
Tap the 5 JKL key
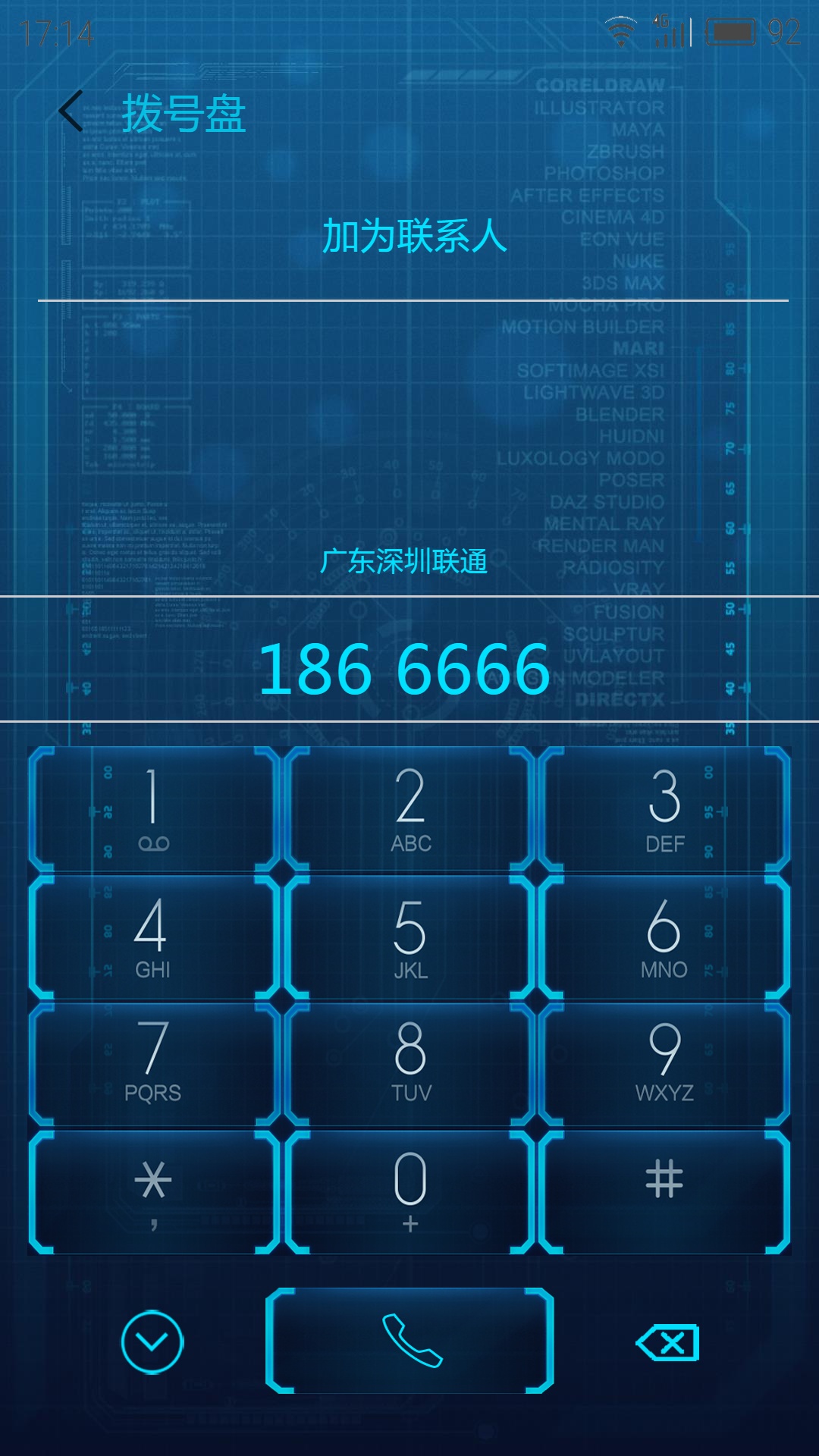[x=410, y=937]
